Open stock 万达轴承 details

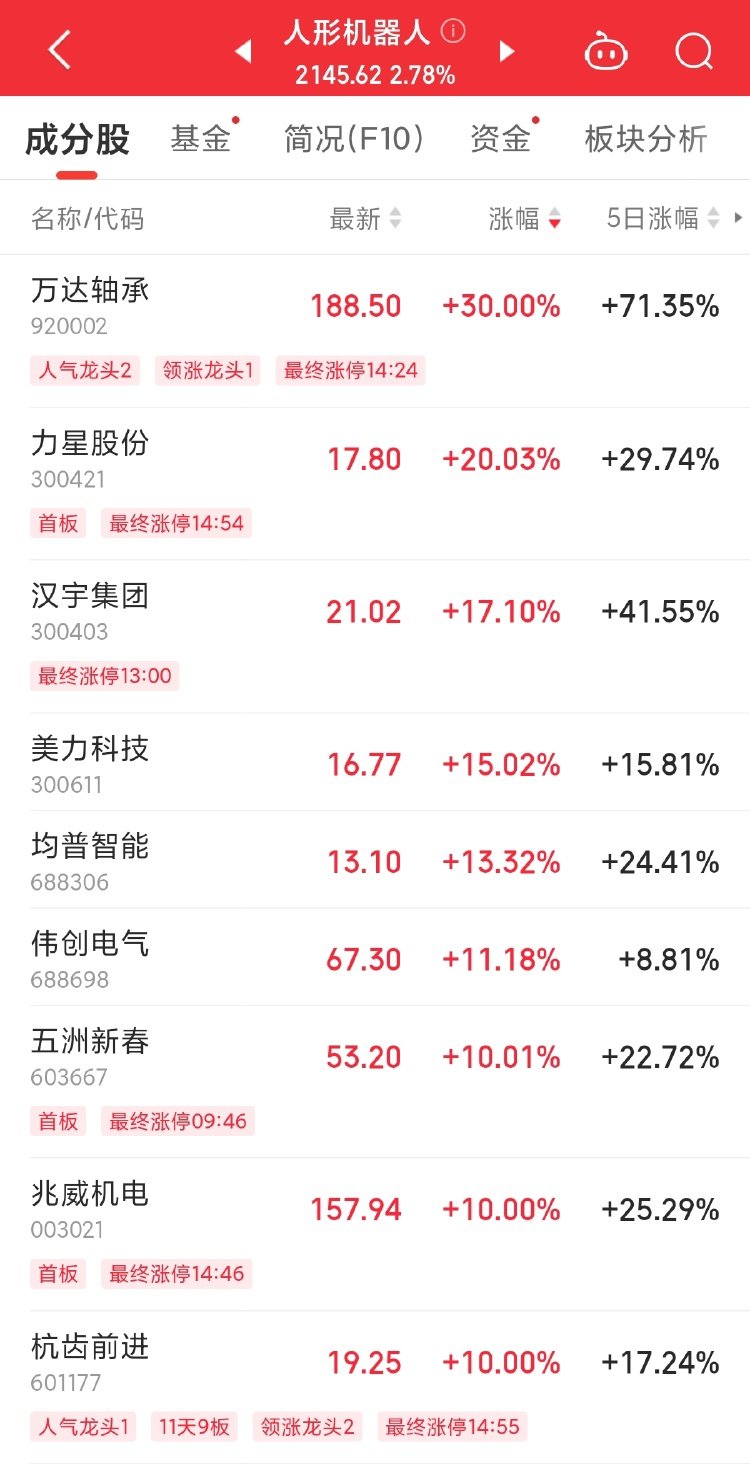click(375, 331)
